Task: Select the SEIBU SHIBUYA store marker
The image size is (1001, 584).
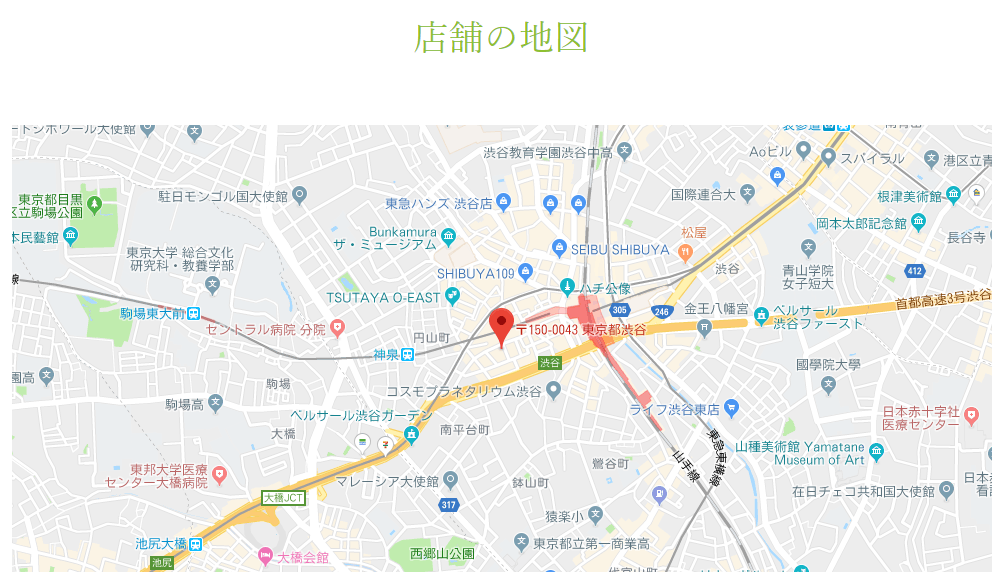Action: tap(560, 248)
